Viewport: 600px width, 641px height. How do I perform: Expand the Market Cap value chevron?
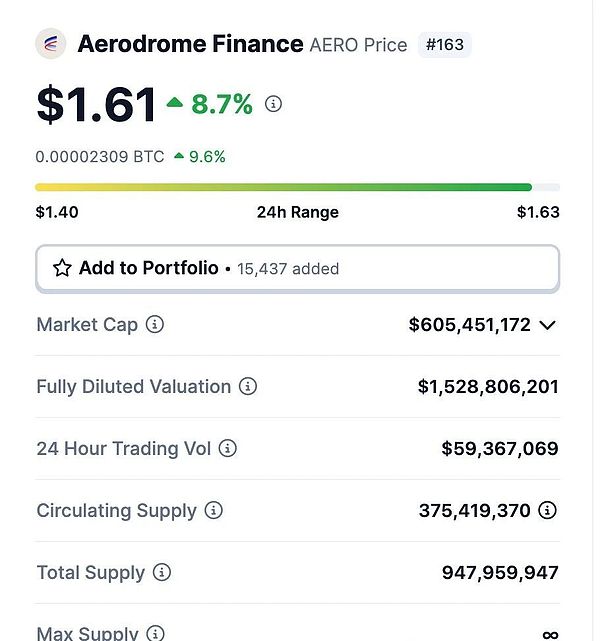(x=547, y=325)
